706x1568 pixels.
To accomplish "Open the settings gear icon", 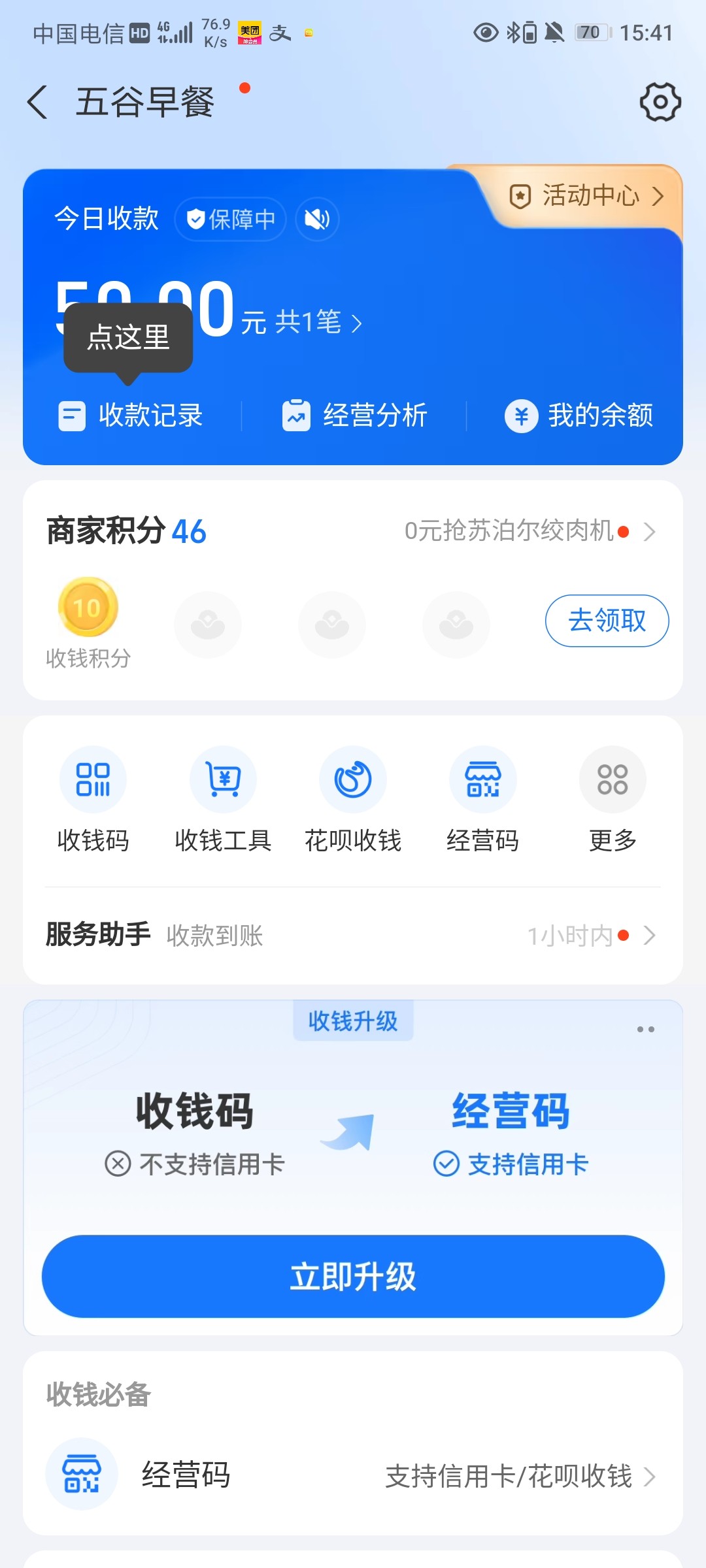I will 660,102.
